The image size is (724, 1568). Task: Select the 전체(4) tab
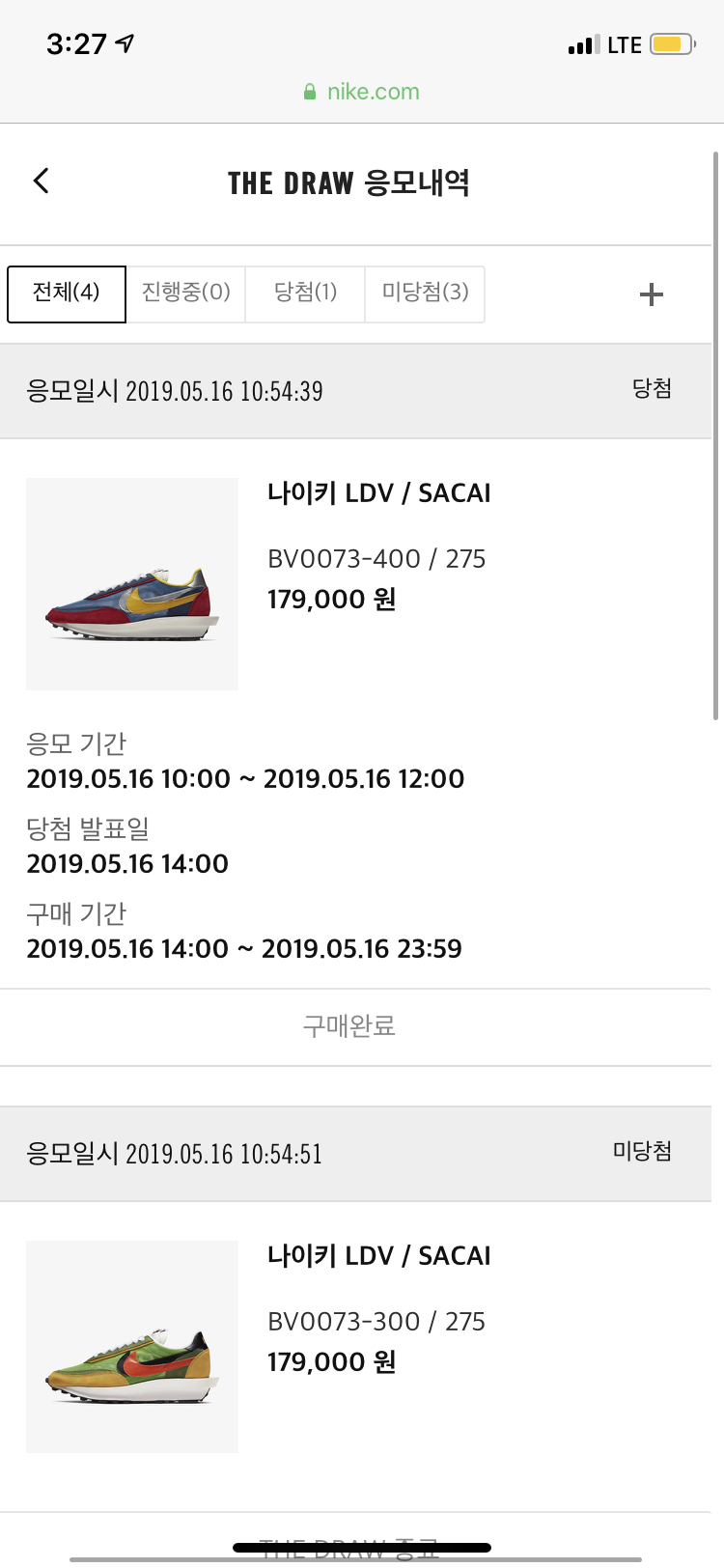(x=67, y=294)
